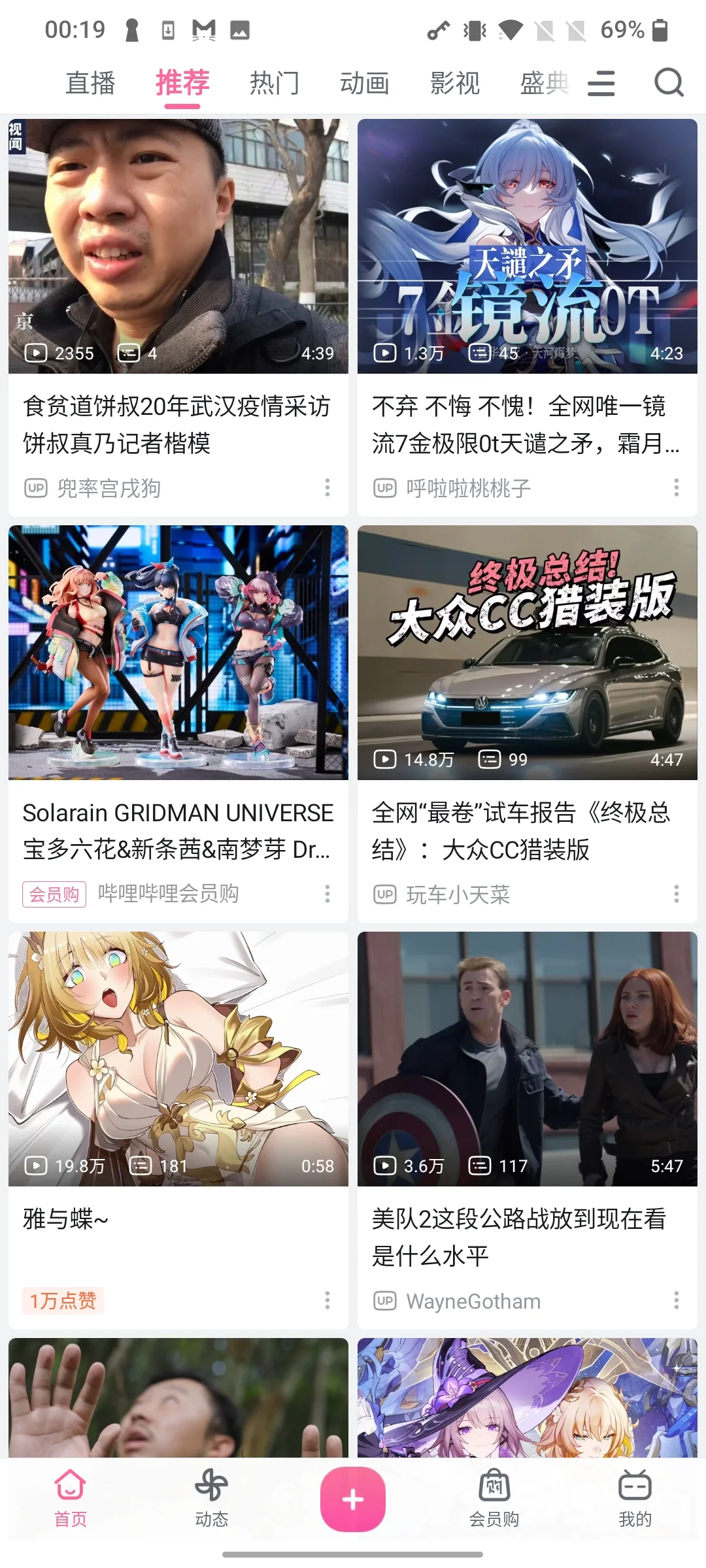The height and width of the screenshot is (1568, 706).
Task: Switch to the 动画 tab
Action: pyautogui.click(x=365, y=84)
